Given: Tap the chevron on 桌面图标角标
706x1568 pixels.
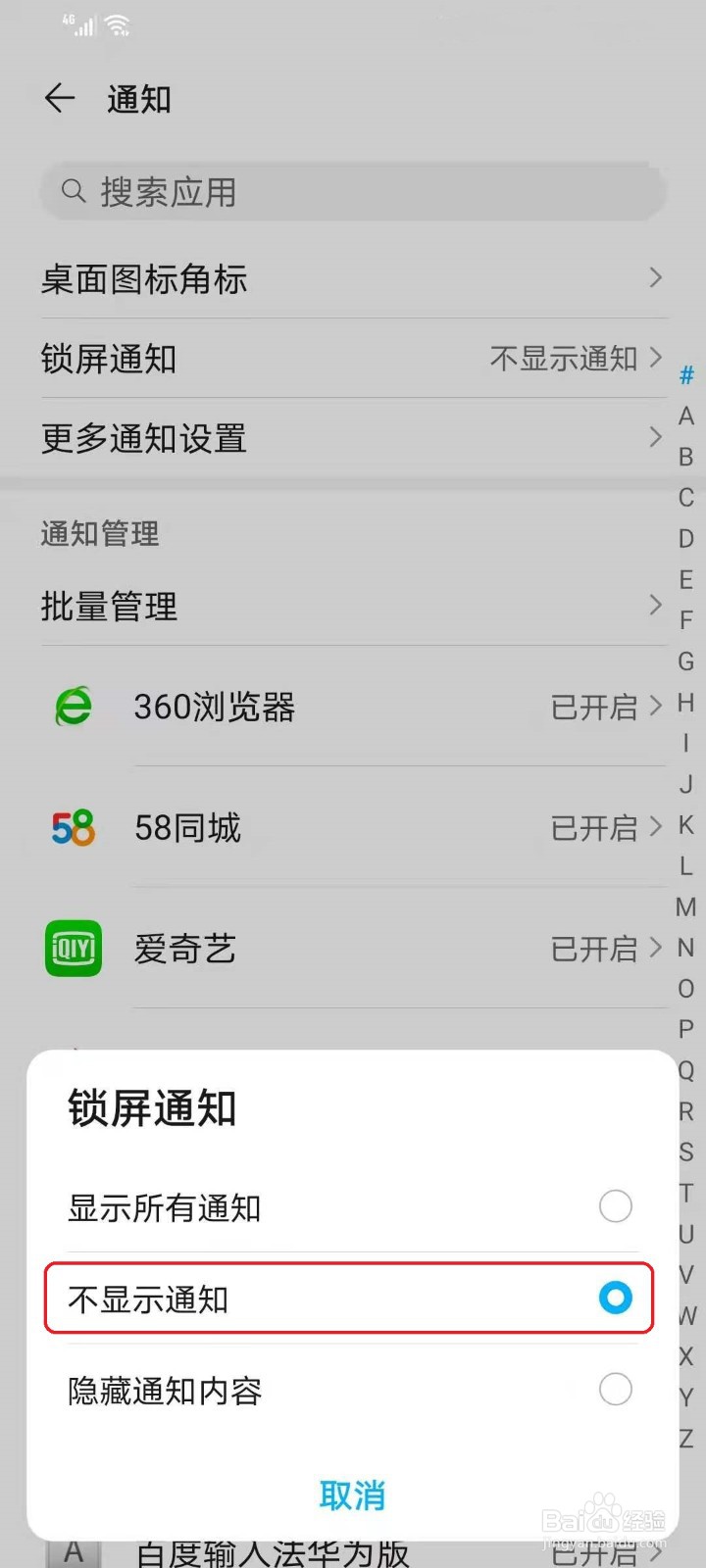Looking at the screenshot, I should (x=655, y=279).
